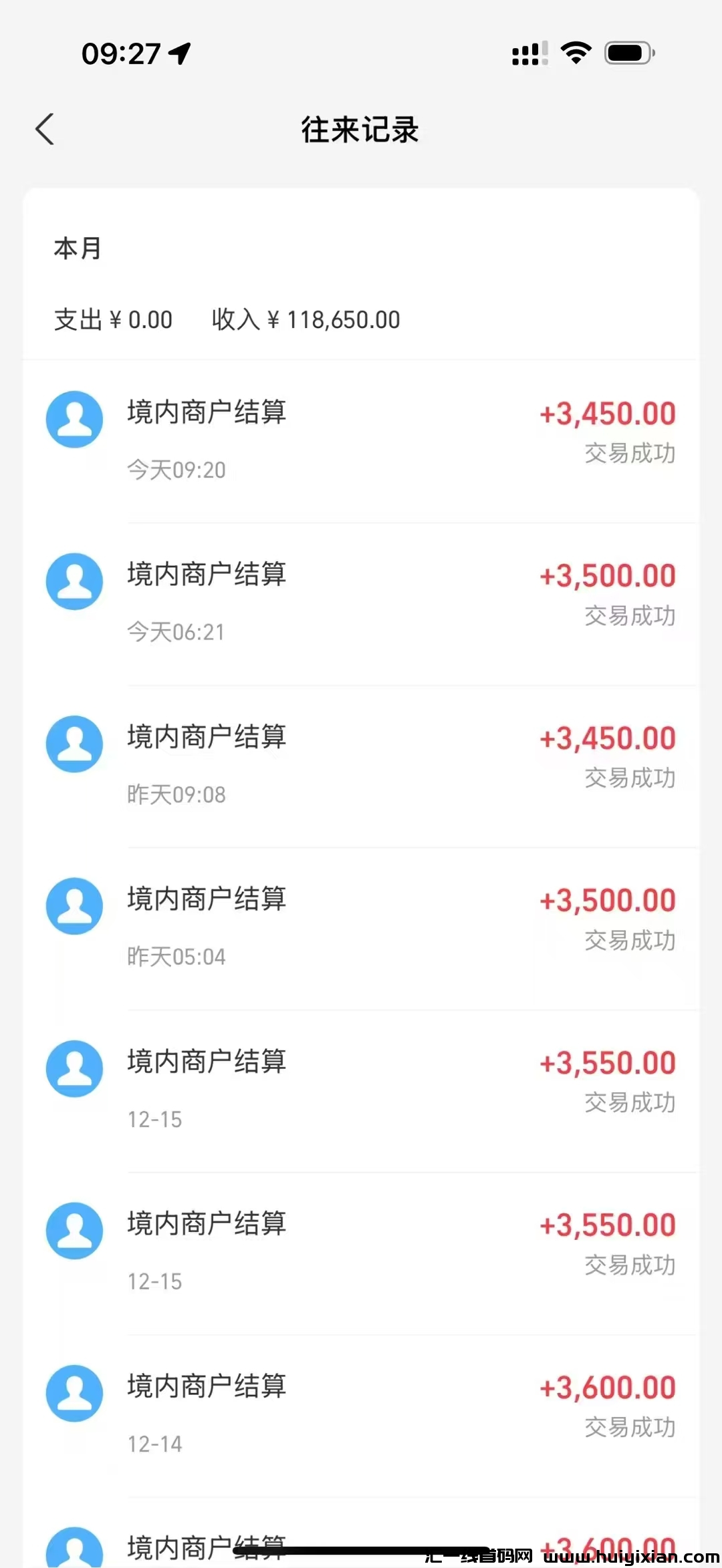Tap the +3,450.00 amount from today 09:20
Viewport: 722px width, 1568px height.
pyautogui.click(x=607, y=413)
